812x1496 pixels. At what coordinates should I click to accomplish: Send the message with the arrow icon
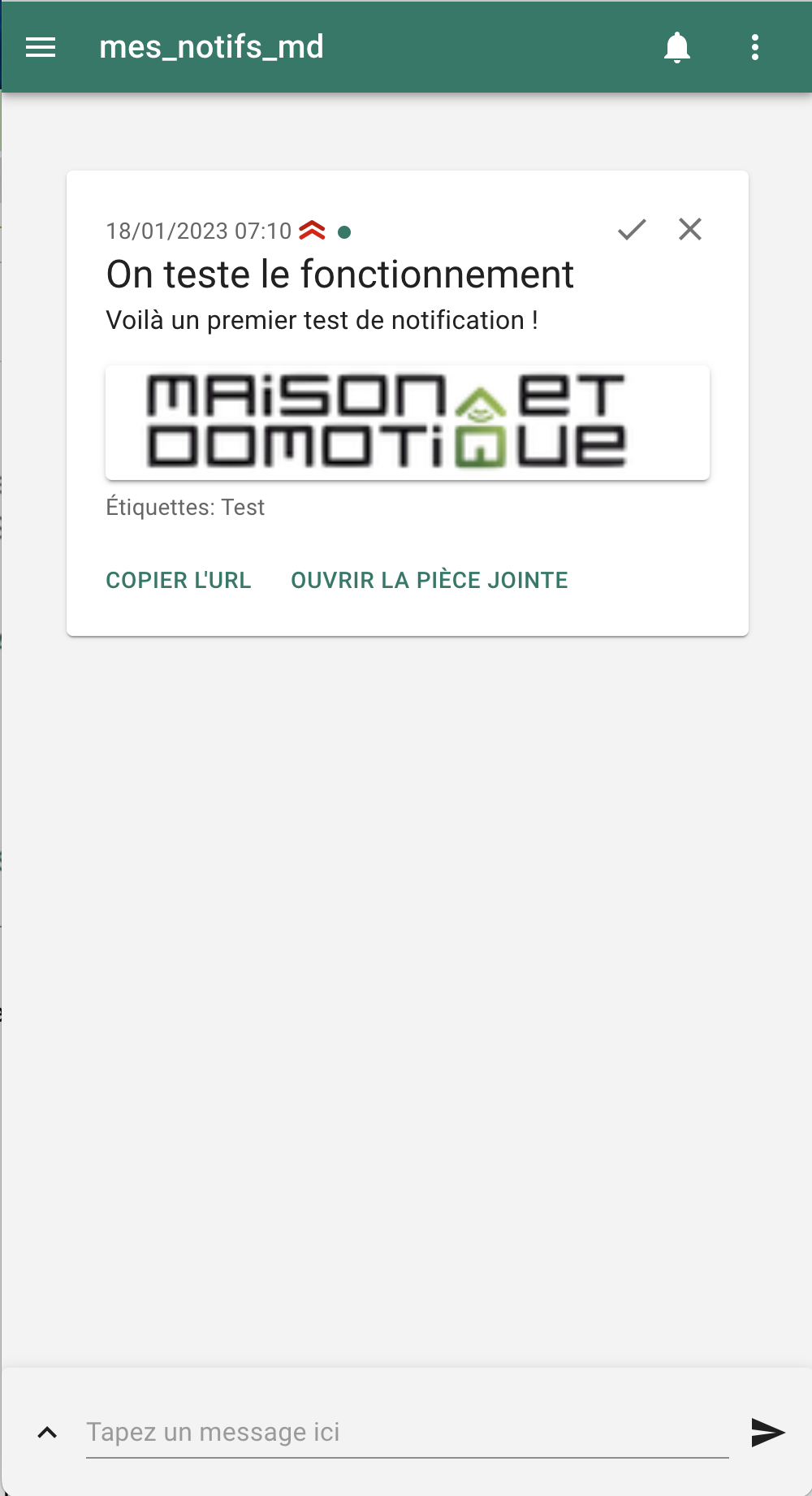(767, 1433)
